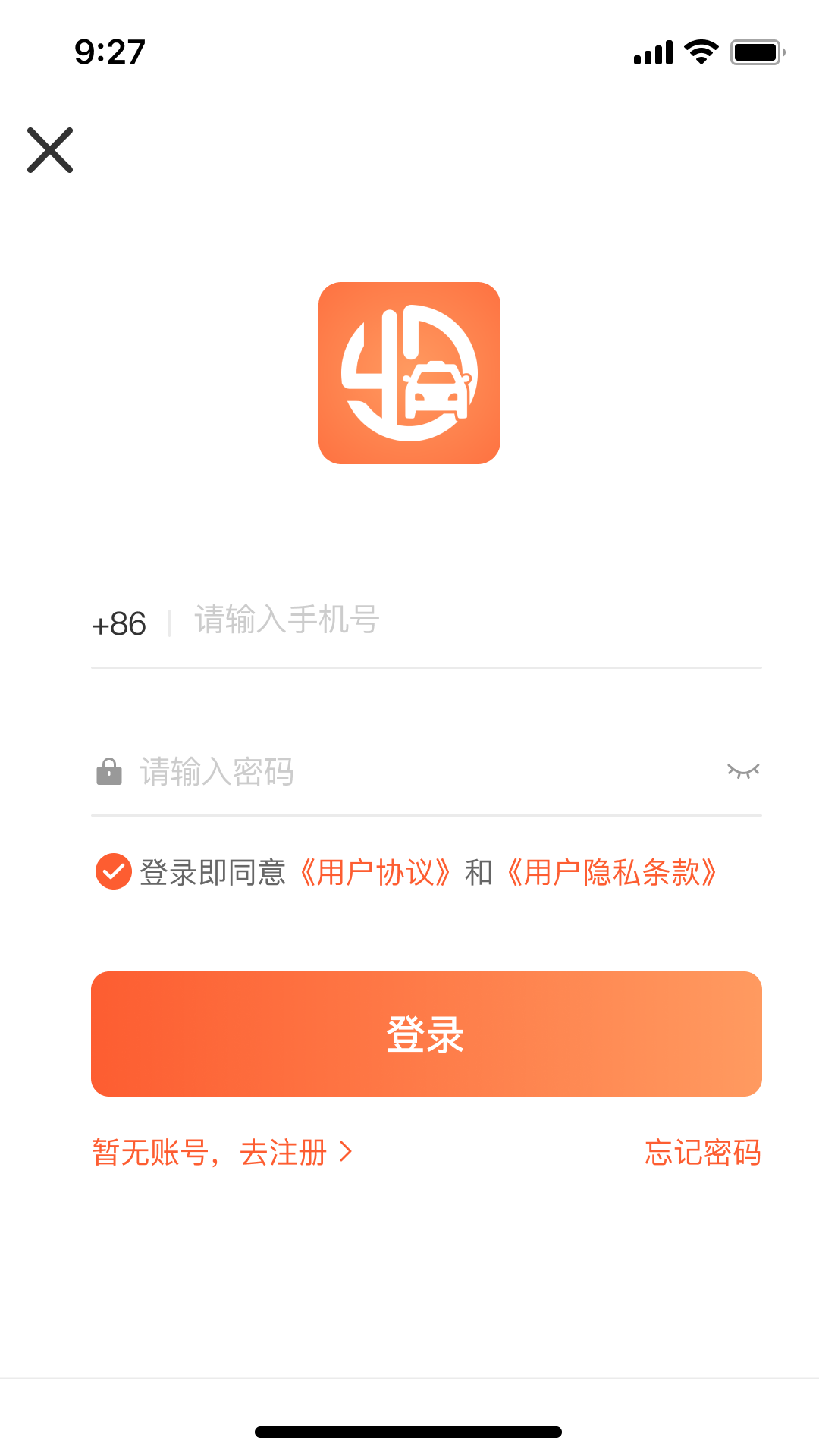Focus the password input field
The image size is (819, 1456).
point(425,772)
